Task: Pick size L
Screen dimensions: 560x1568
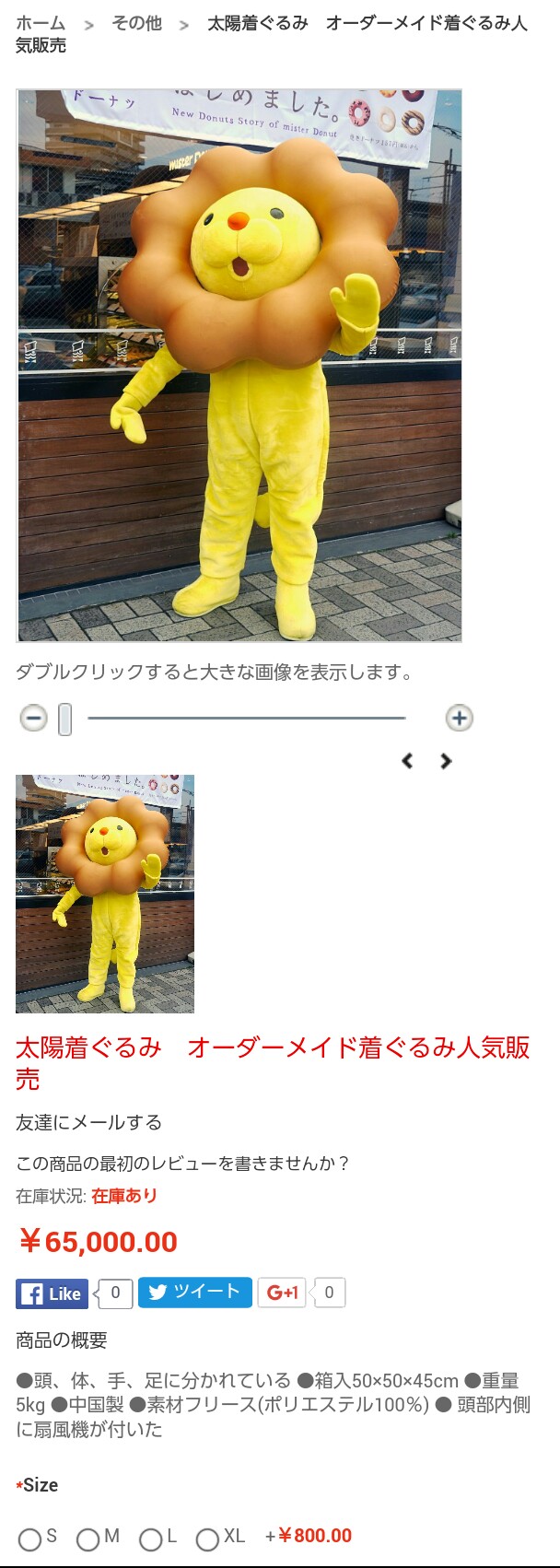Action: [150, 1539]
